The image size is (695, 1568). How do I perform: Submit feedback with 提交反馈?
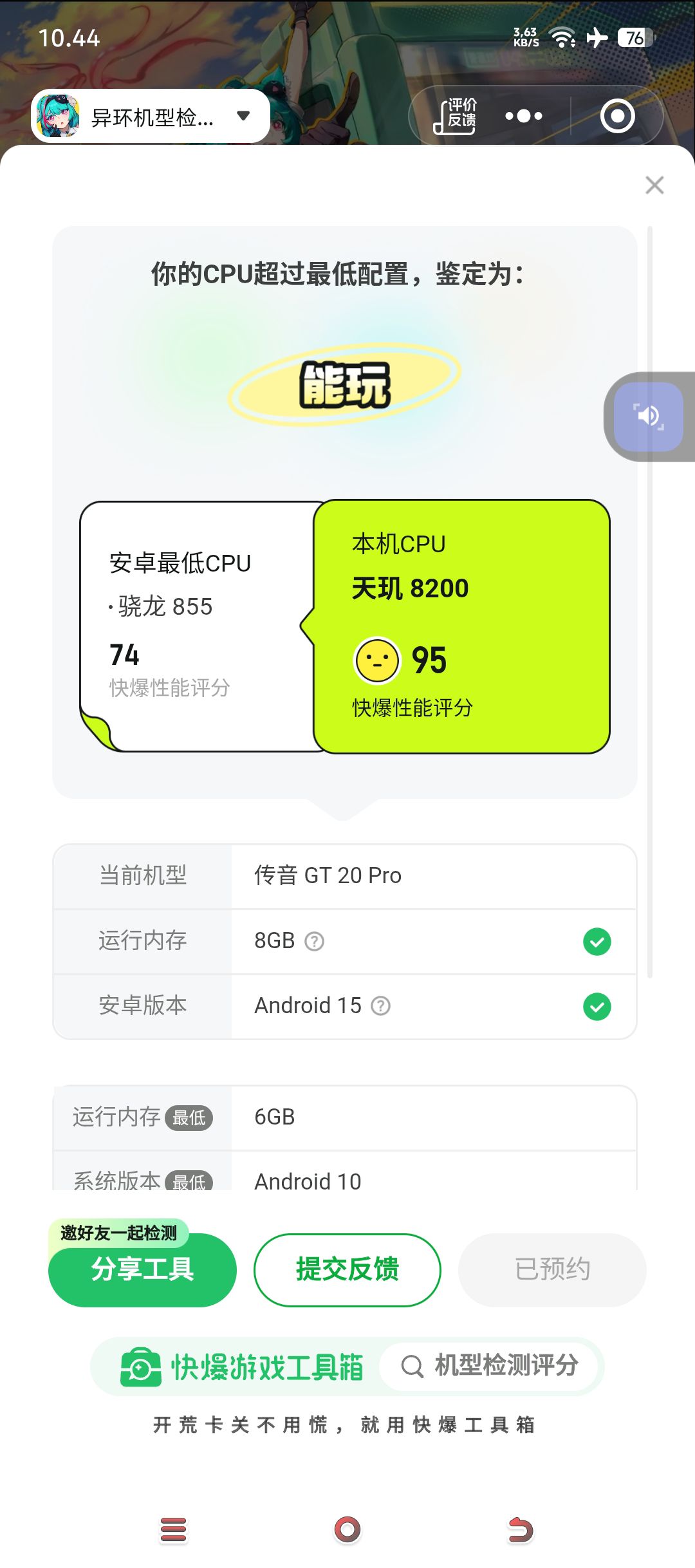pos(347,1269)
